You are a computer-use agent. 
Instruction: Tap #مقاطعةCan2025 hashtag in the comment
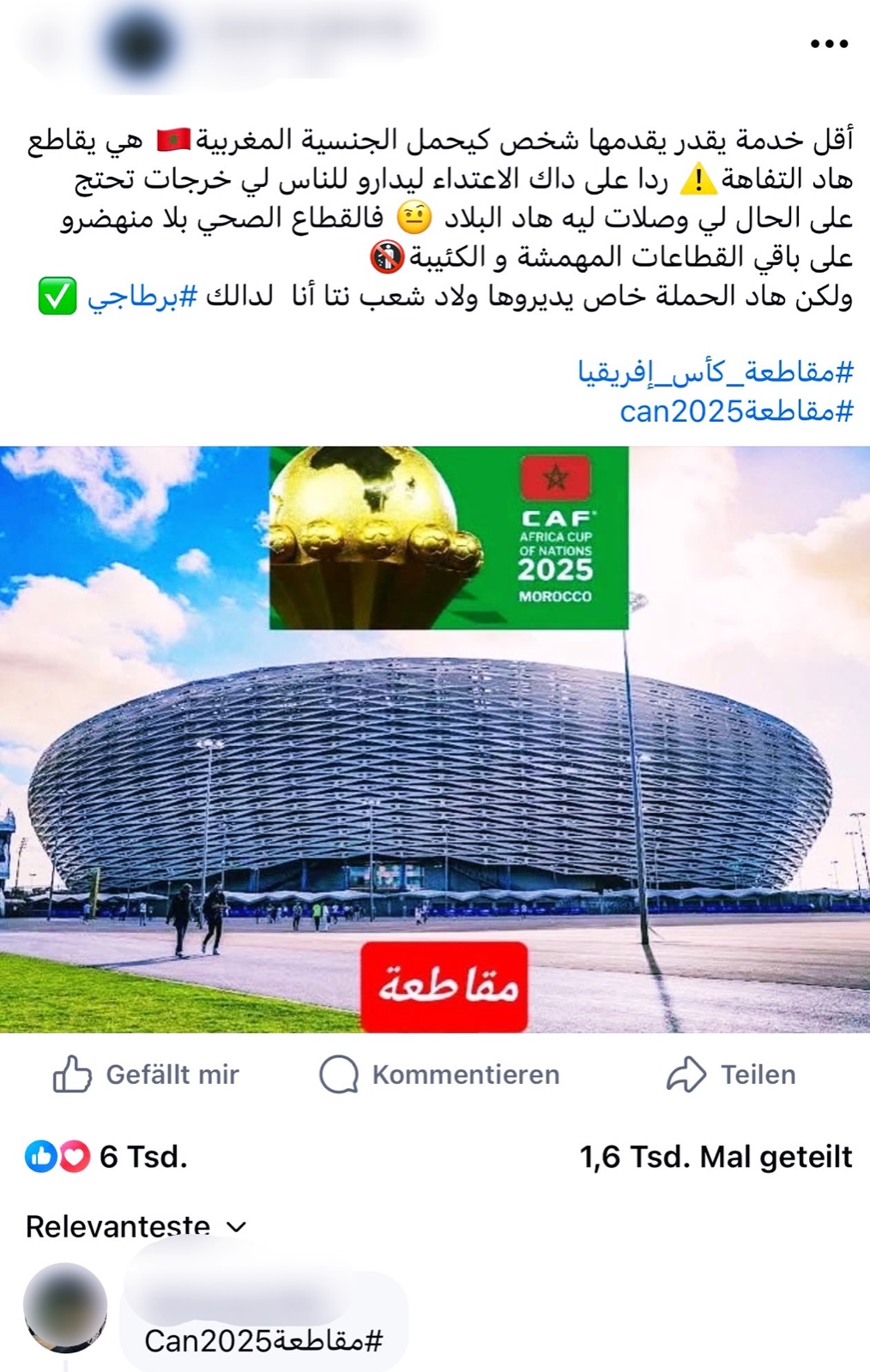263,1340
